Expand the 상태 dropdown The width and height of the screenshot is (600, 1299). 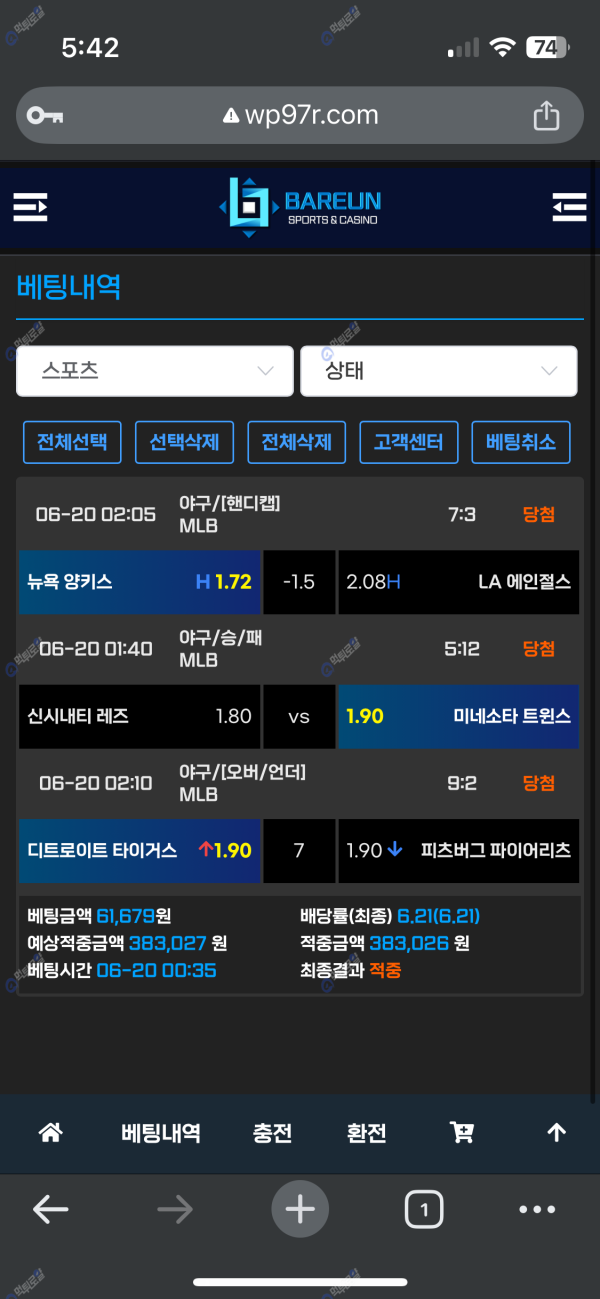438,371
